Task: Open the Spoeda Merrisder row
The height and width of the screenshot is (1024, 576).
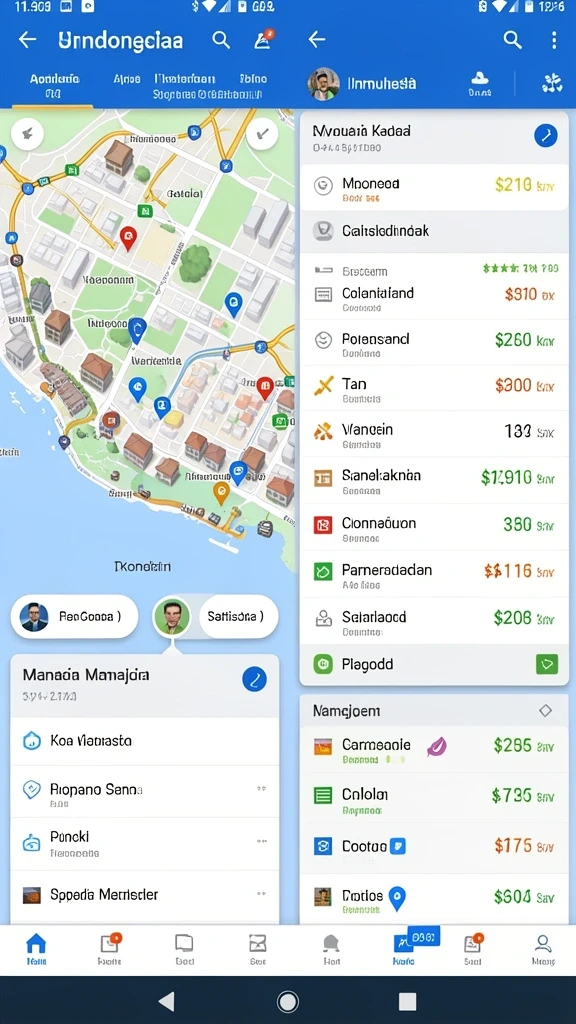Action: (145, 895)
